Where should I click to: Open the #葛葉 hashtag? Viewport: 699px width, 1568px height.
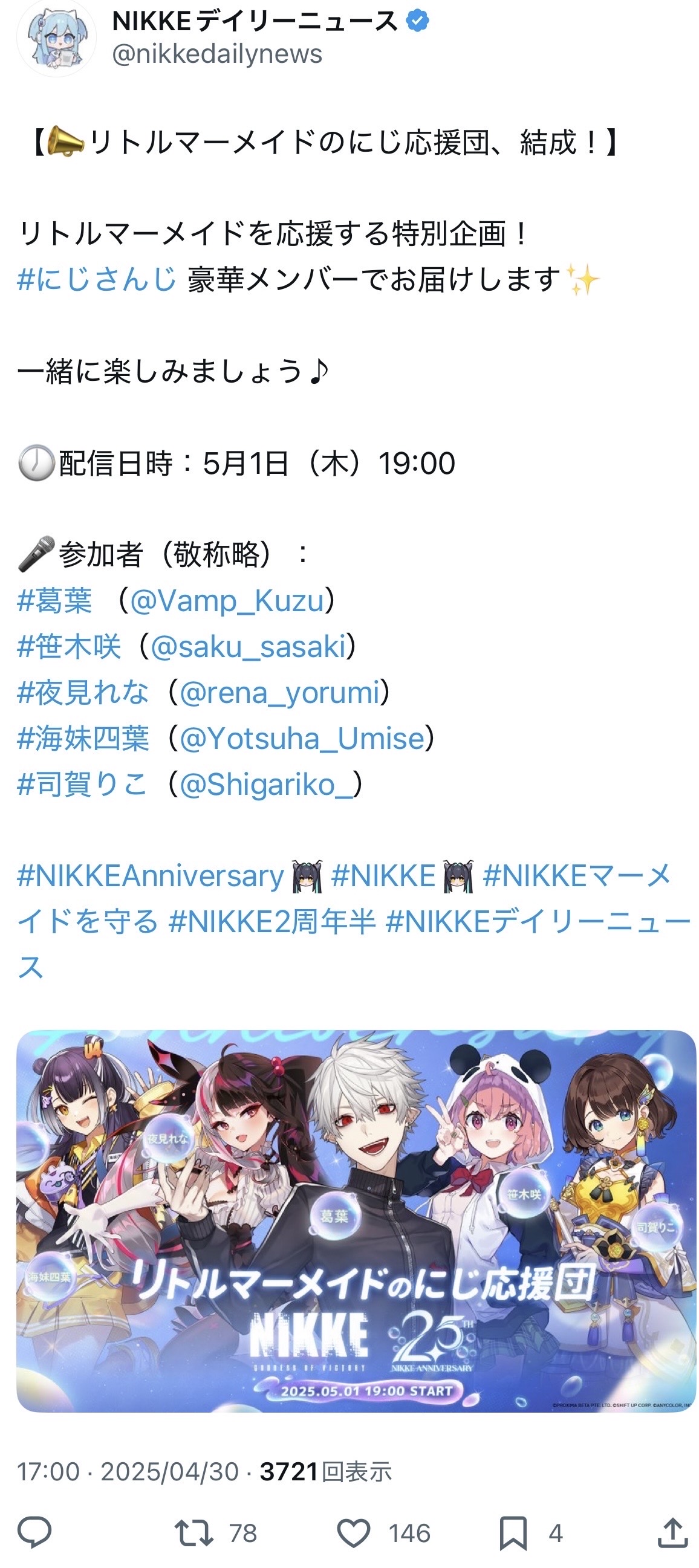point(55,601)
